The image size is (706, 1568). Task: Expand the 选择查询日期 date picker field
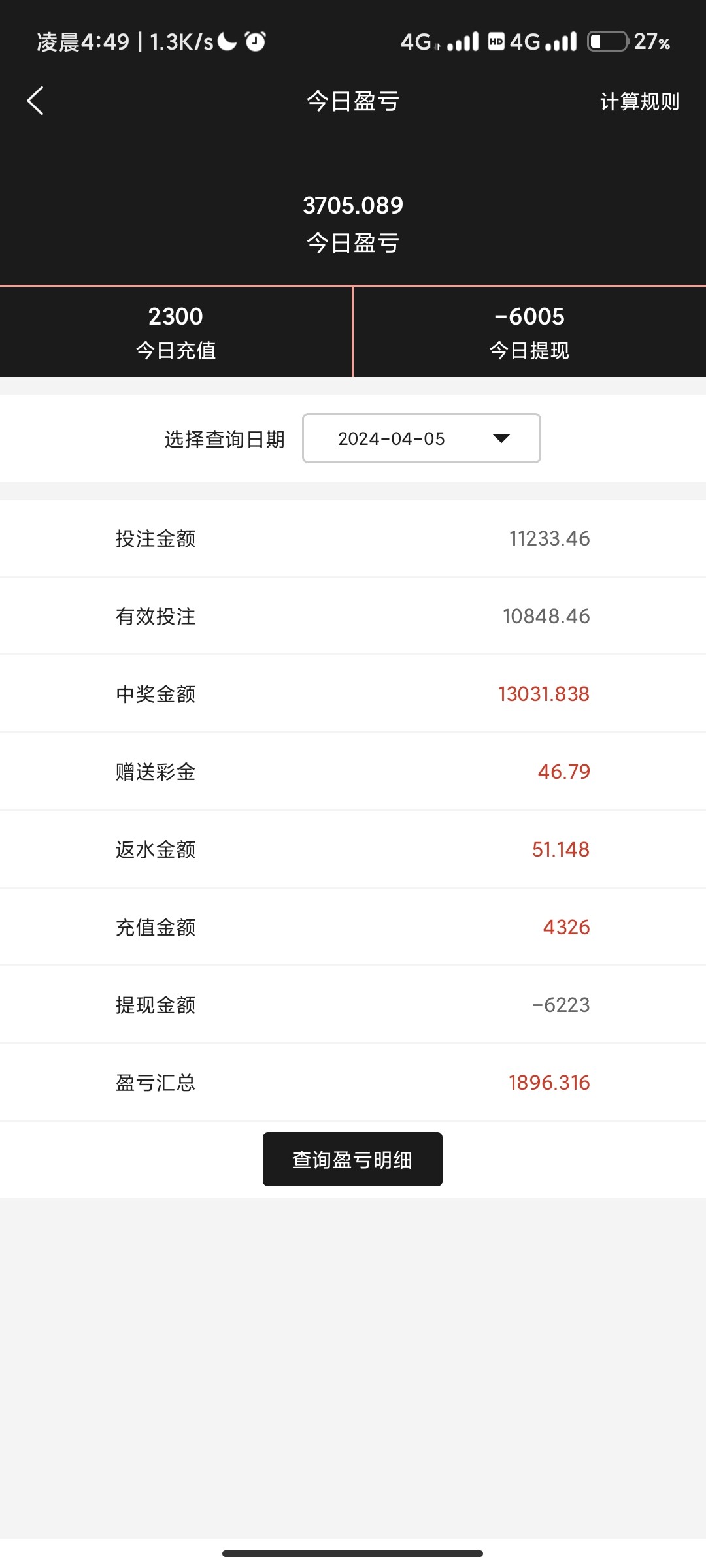(421, 438)
